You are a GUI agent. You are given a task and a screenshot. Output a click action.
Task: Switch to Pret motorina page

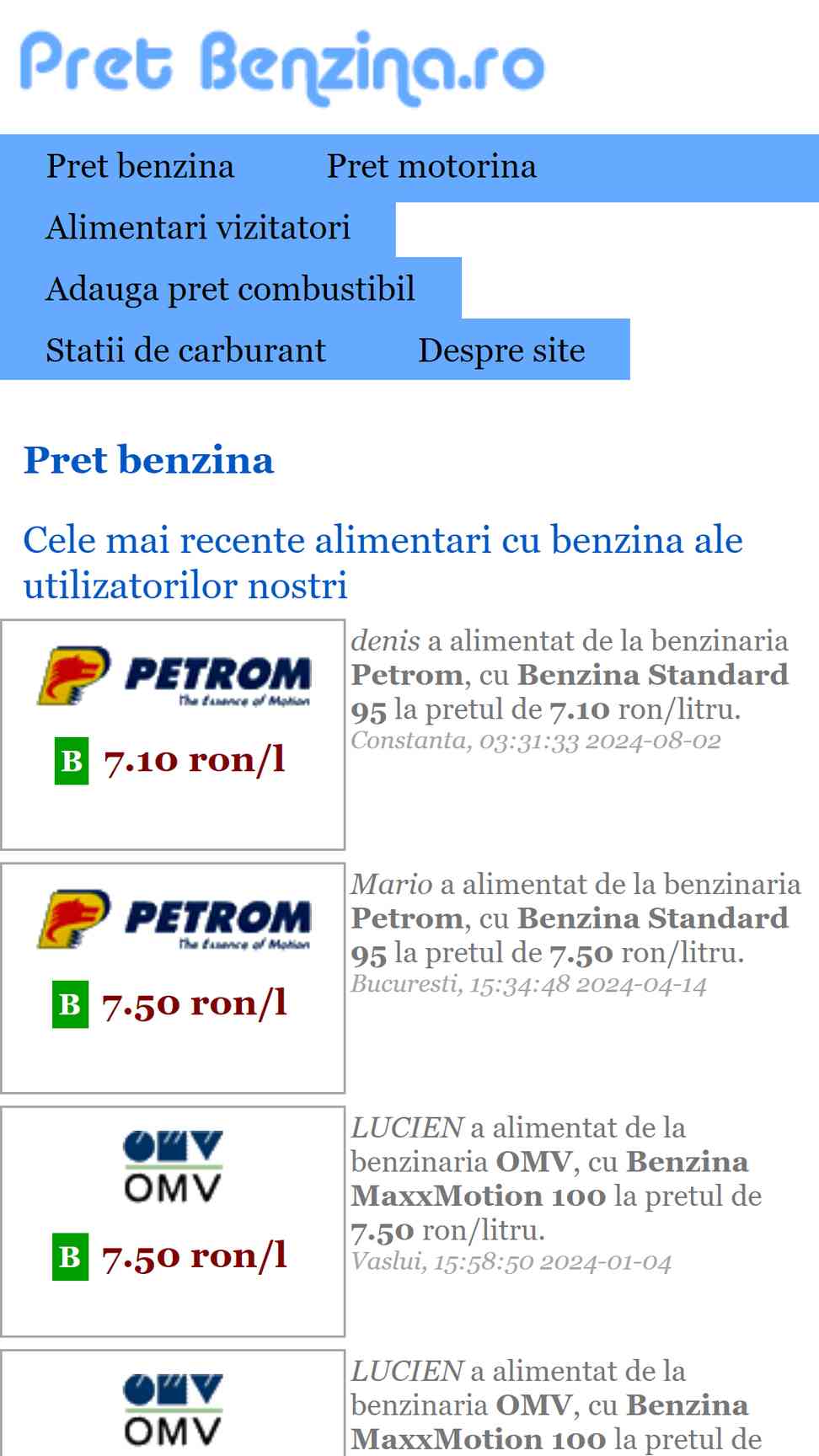tap(431, 166)
